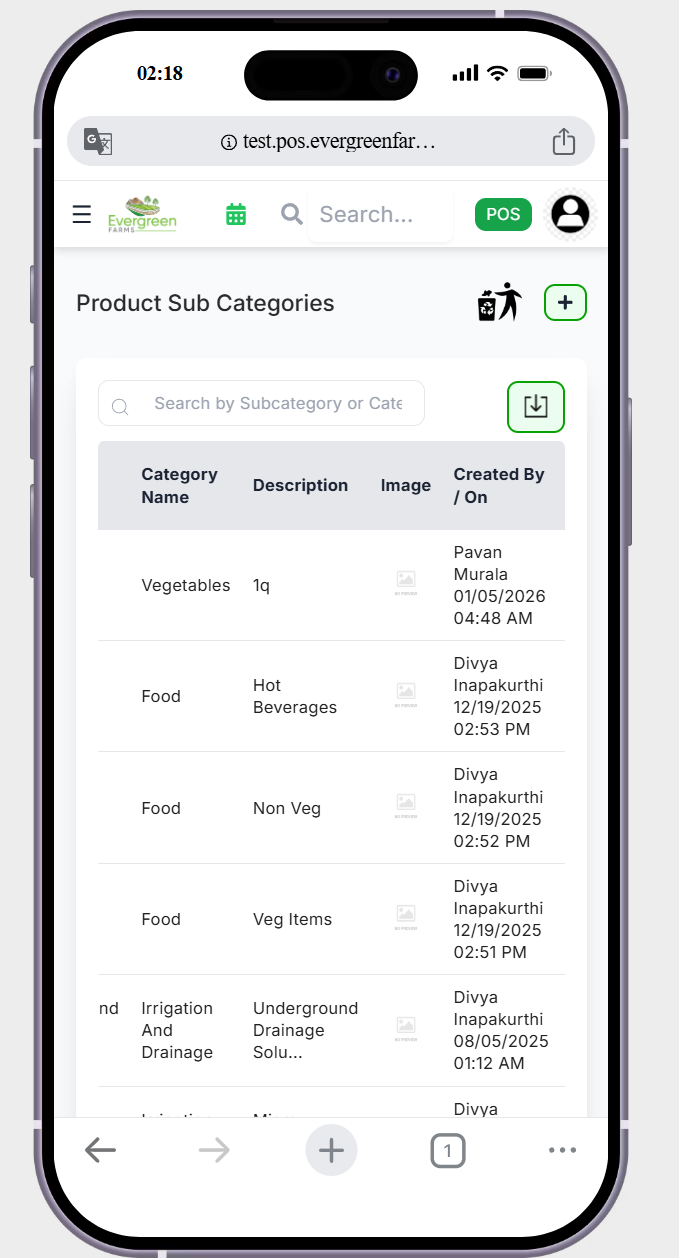
Task: Tap the browser translate icon
Action: [x=98, y=142]
